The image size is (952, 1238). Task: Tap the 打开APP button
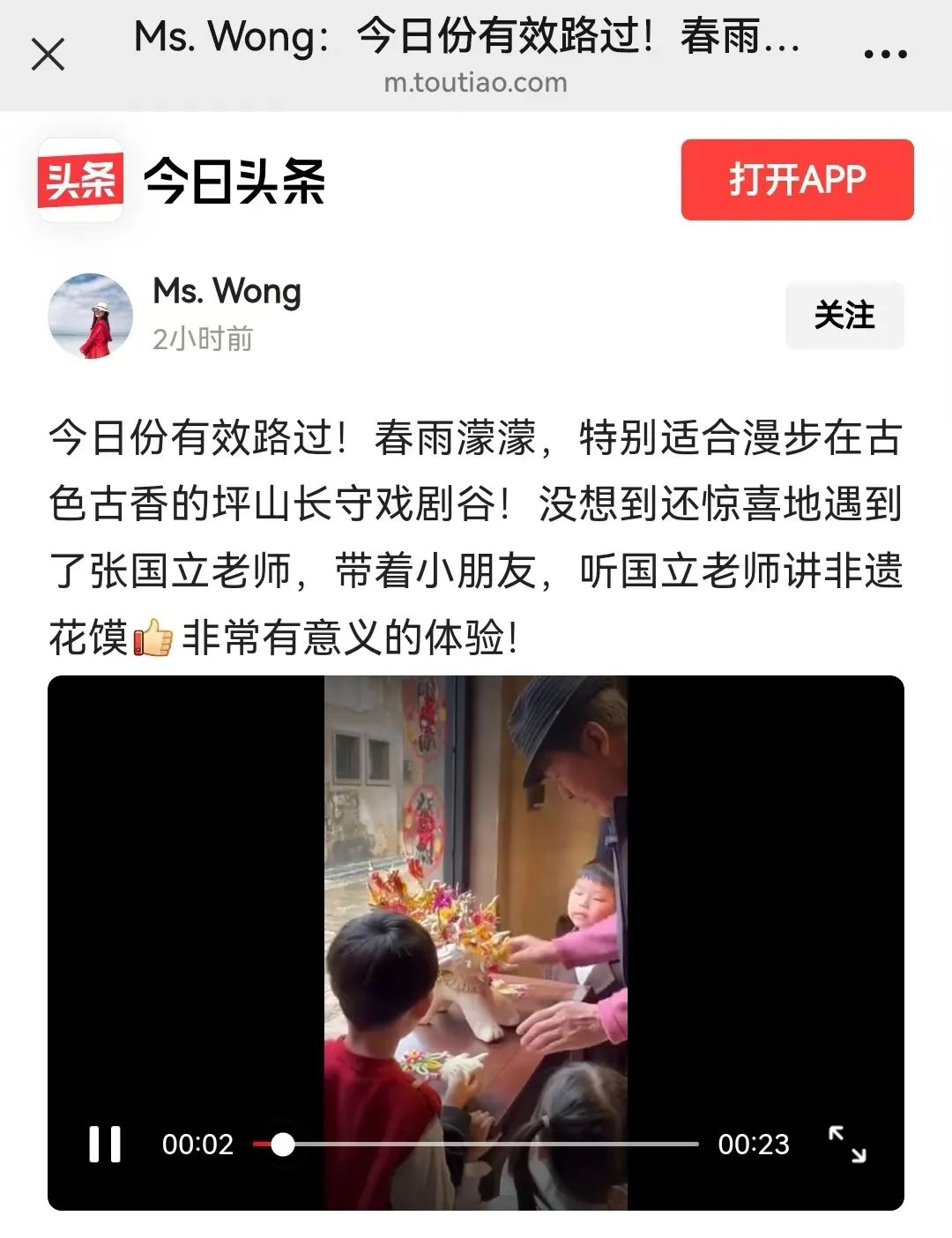[797, 180]
